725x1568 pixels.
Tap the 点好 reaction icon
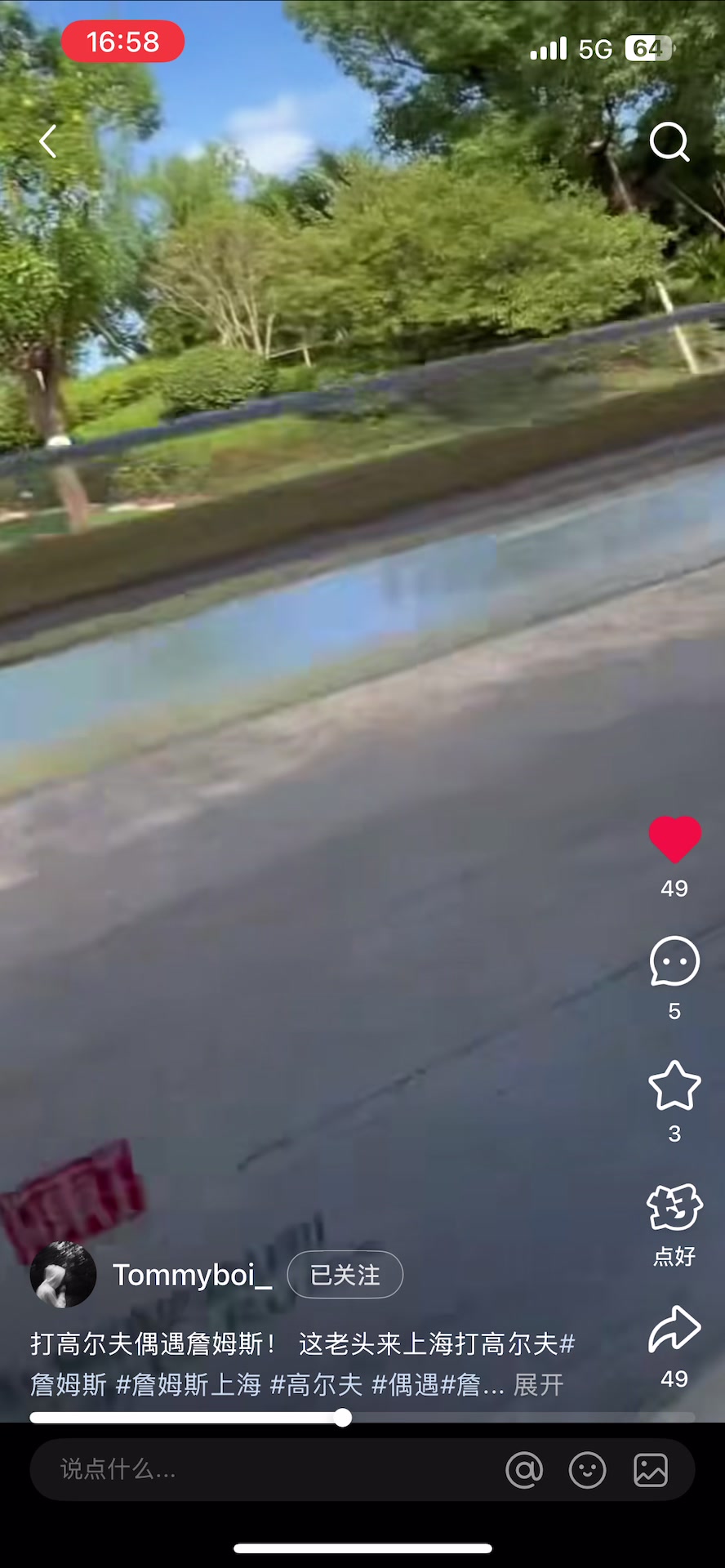674,1208
